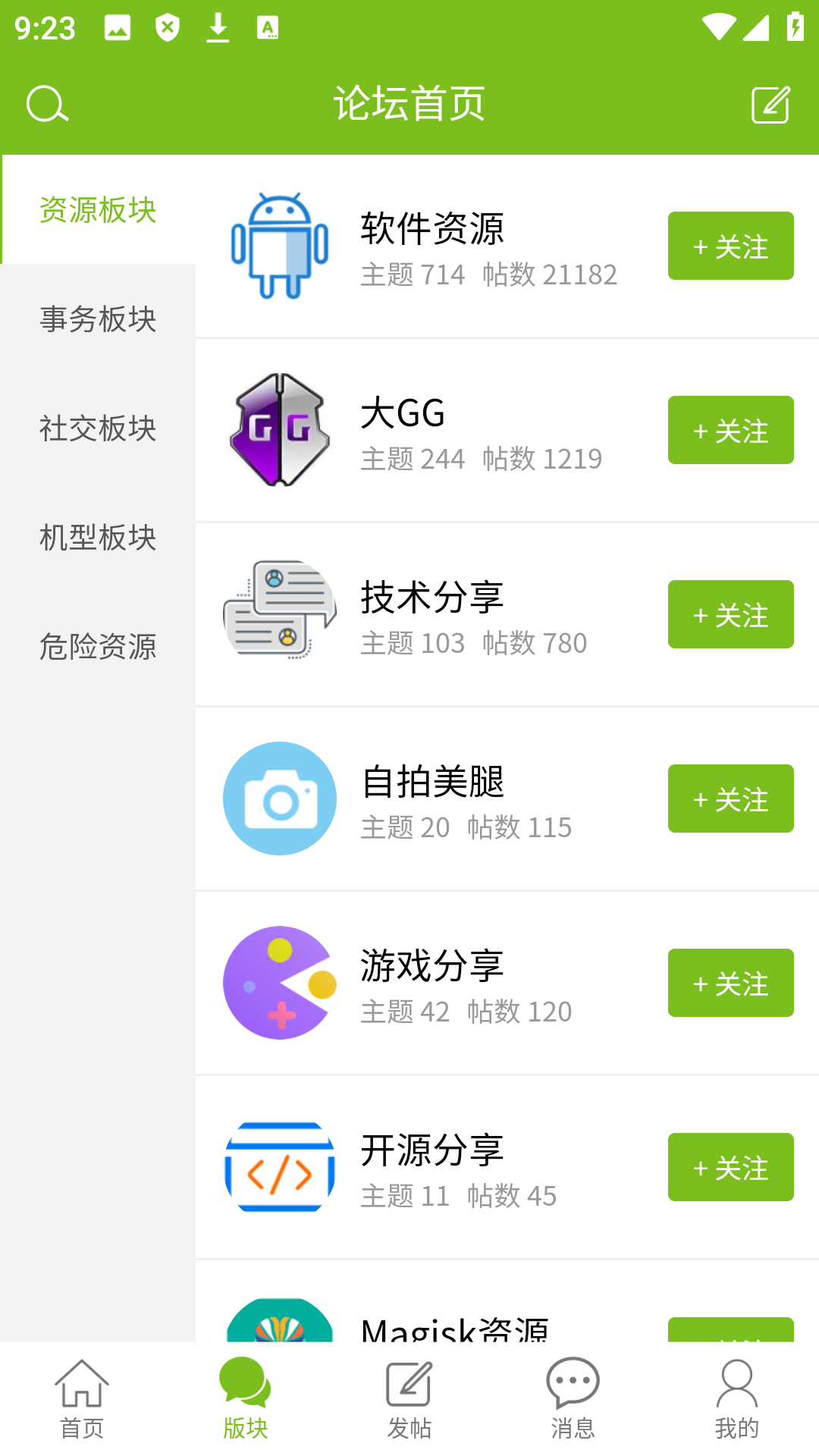The image size is (819, 1456).
Task: Select the 事务板块 category
Action: pyautogui.click(x=98, y=319)
